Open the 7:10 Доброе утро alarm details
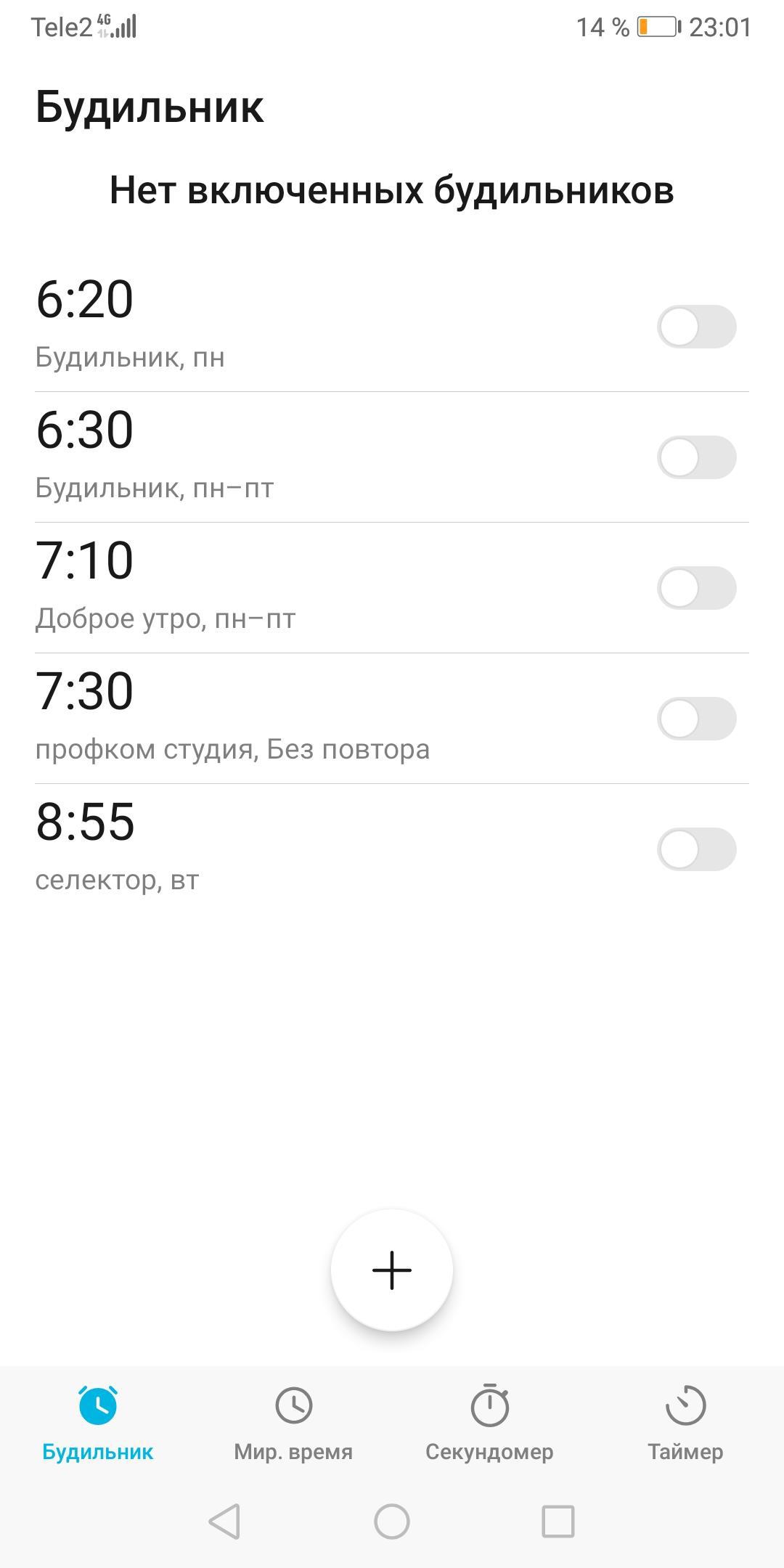 click(x=290, y=587)
